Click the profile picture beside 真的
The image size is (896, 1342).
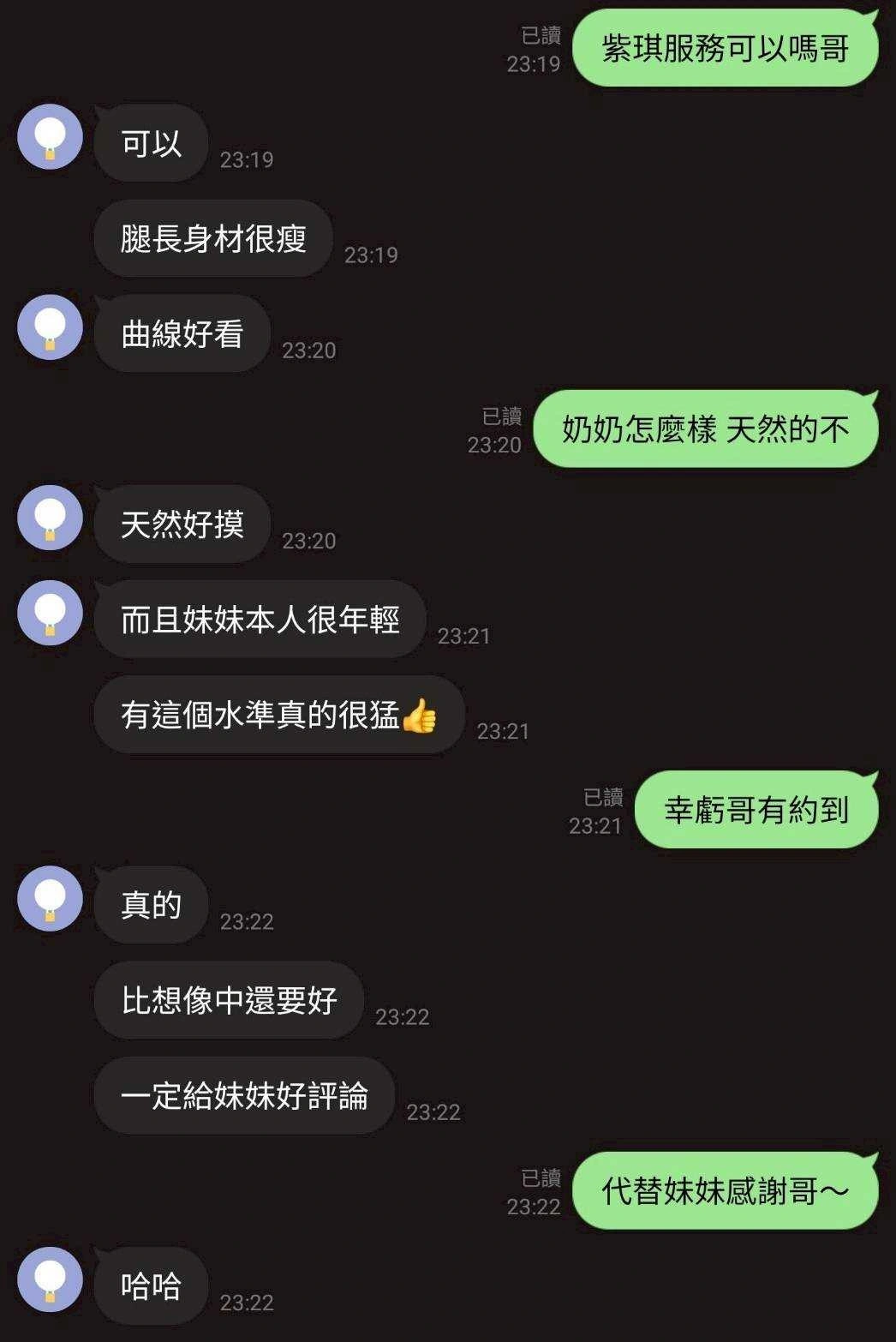point(49,900)
